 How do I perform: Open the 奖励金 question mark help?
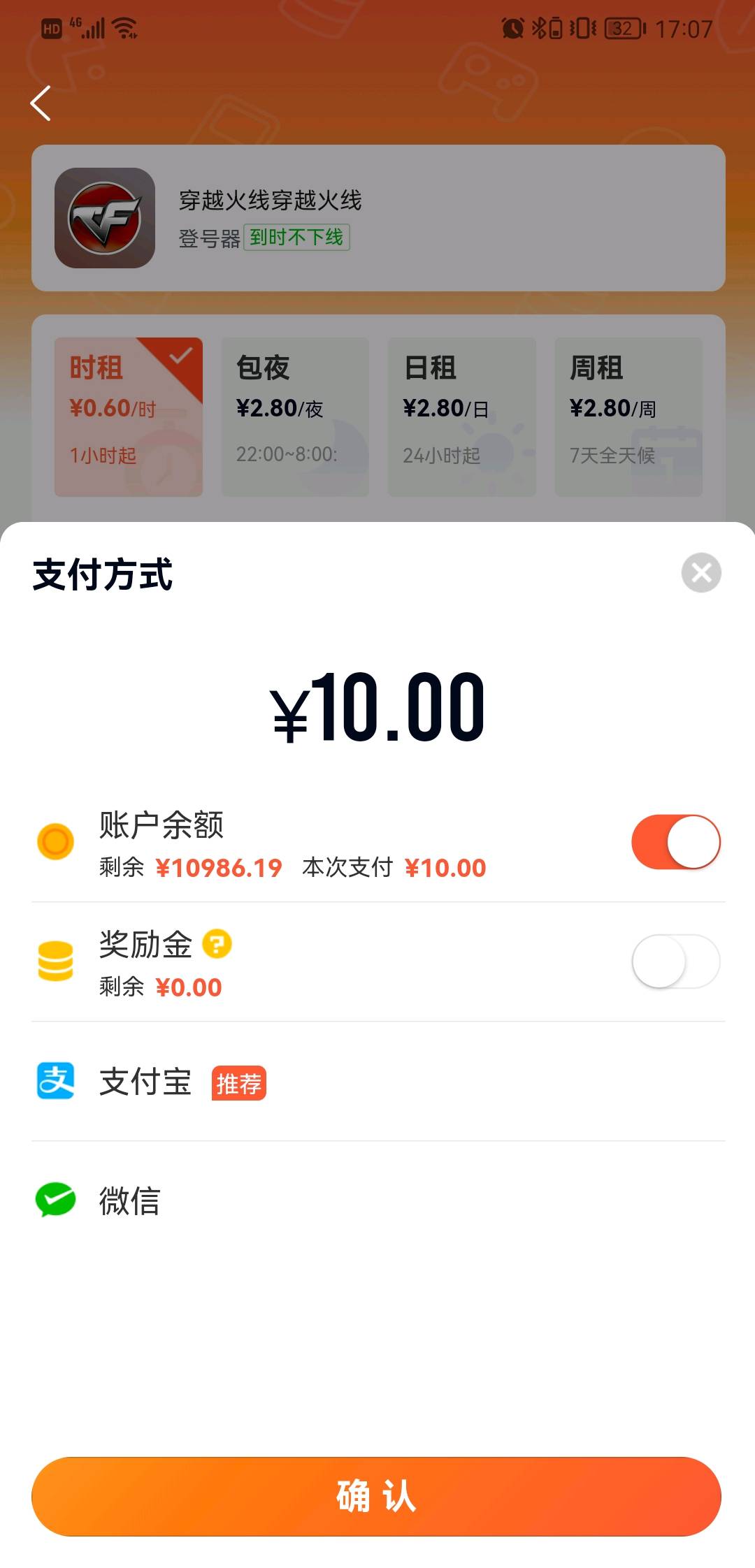click(217, 944)
